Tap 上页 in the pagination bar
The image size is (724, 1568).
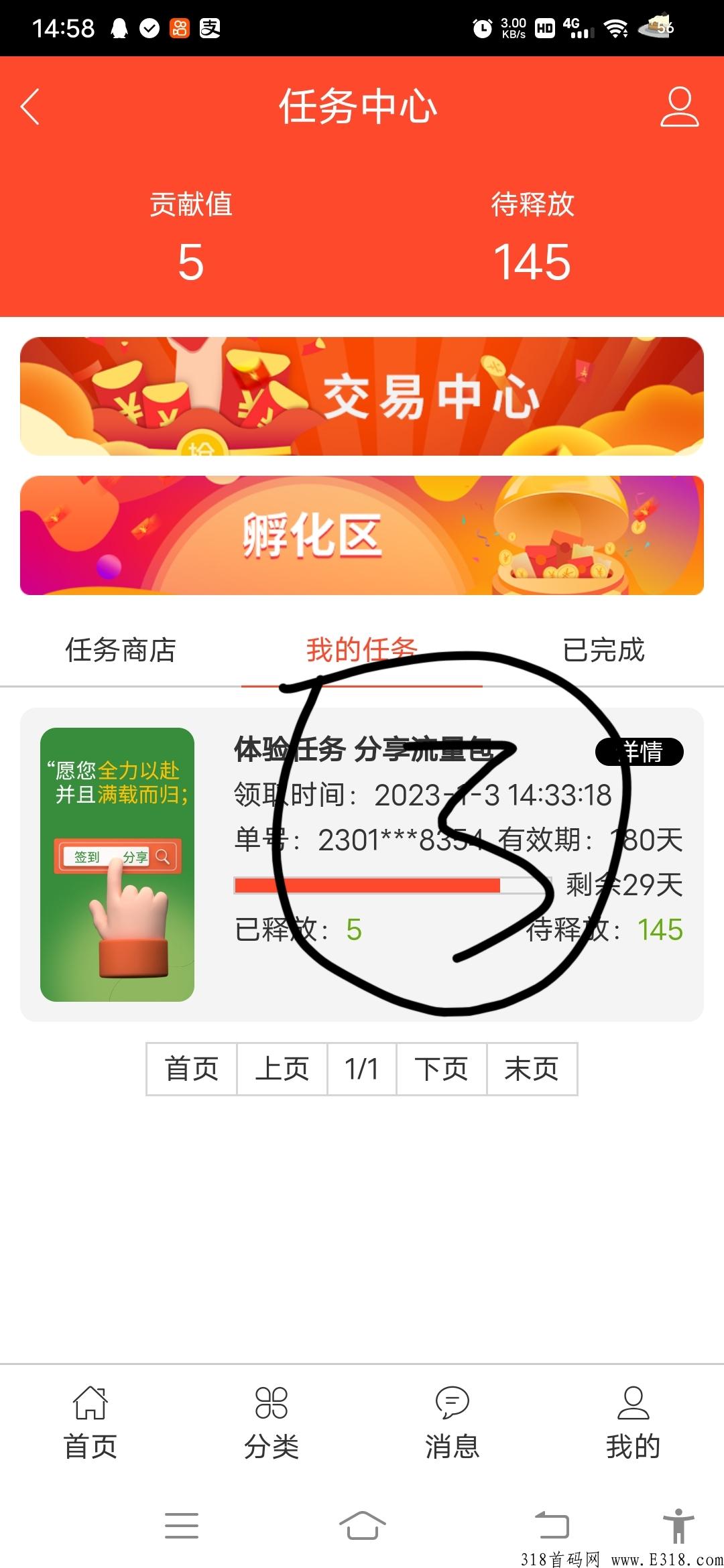coord(282,1069)
